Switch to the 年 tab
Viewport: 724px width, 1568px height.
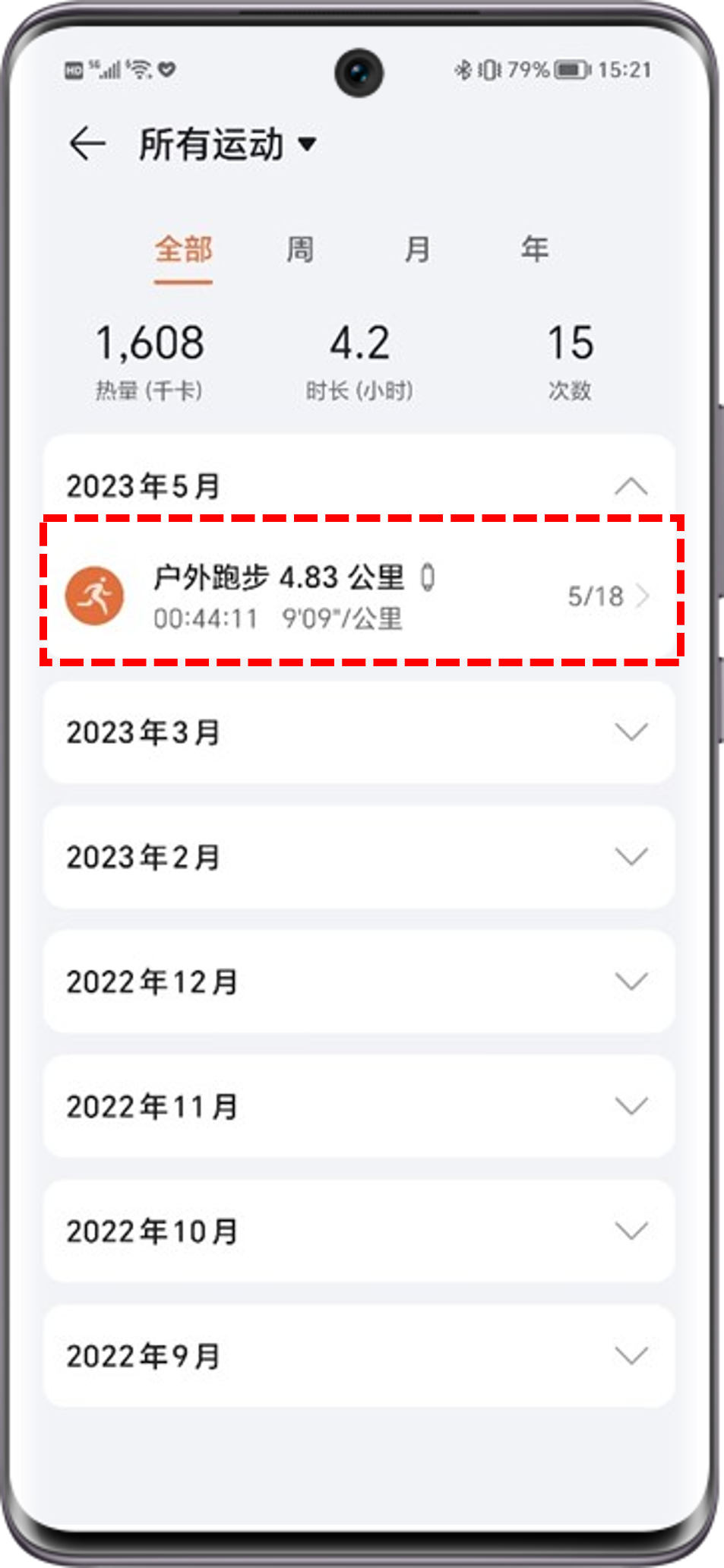534,250
